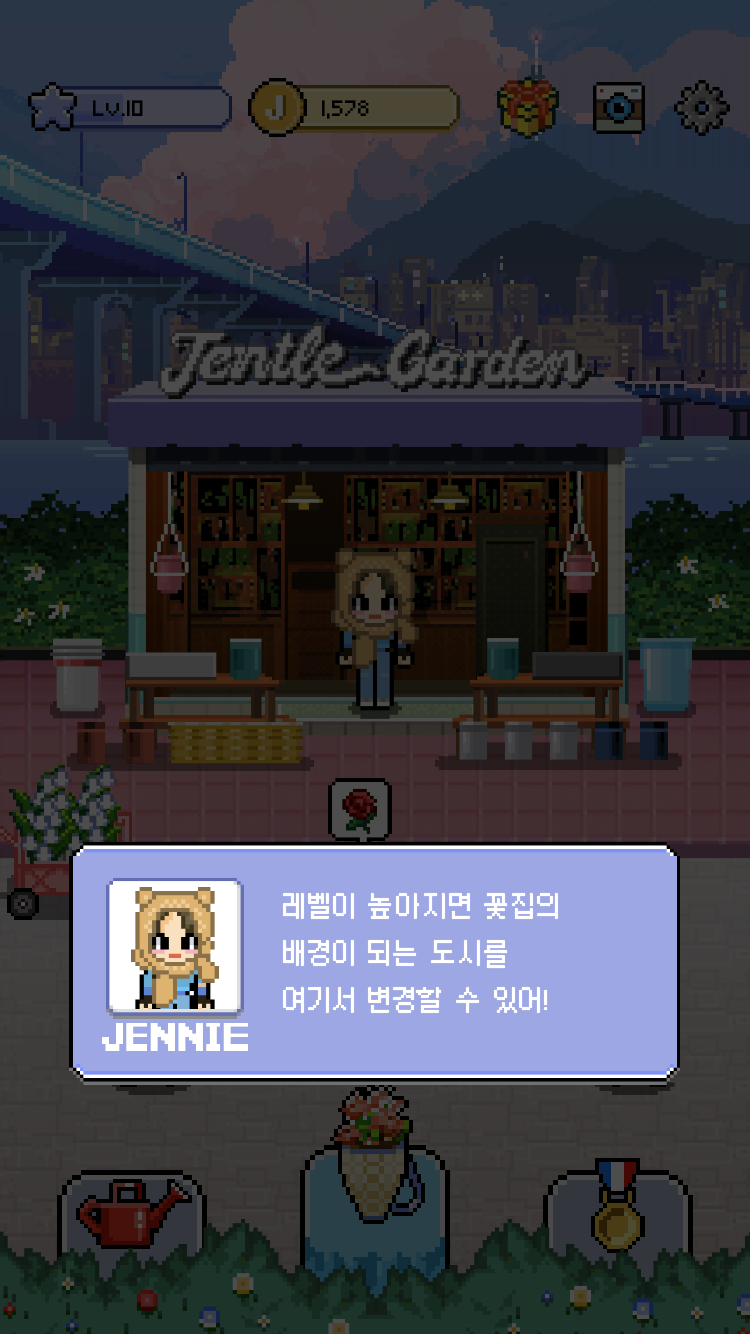The height and width of the screenshot is (1334, 750).
Task: Tap Jennie's dialogue box to continue
Action: pos(374,962)
